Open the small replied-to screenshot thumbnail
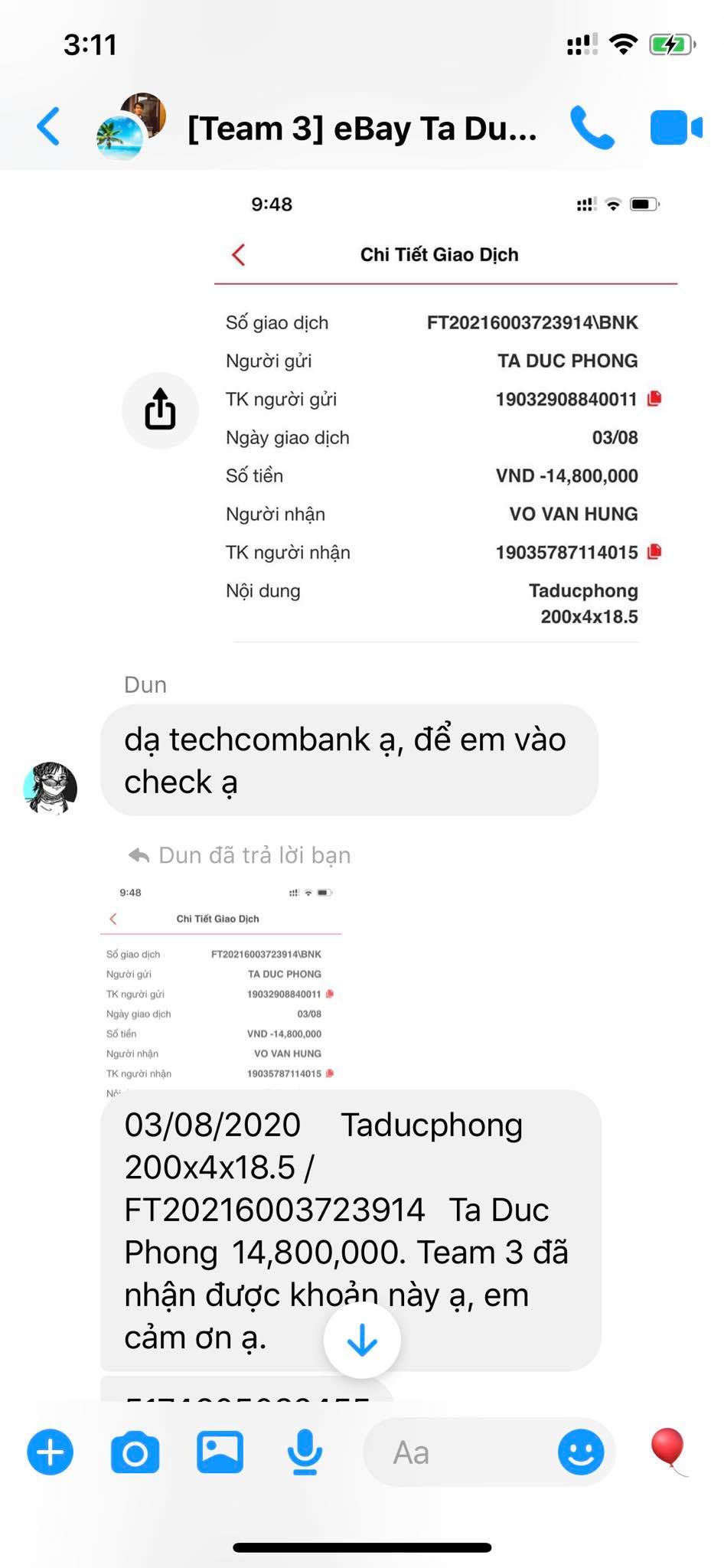Viewport: 724px width, 1568px height. (221, 988)
